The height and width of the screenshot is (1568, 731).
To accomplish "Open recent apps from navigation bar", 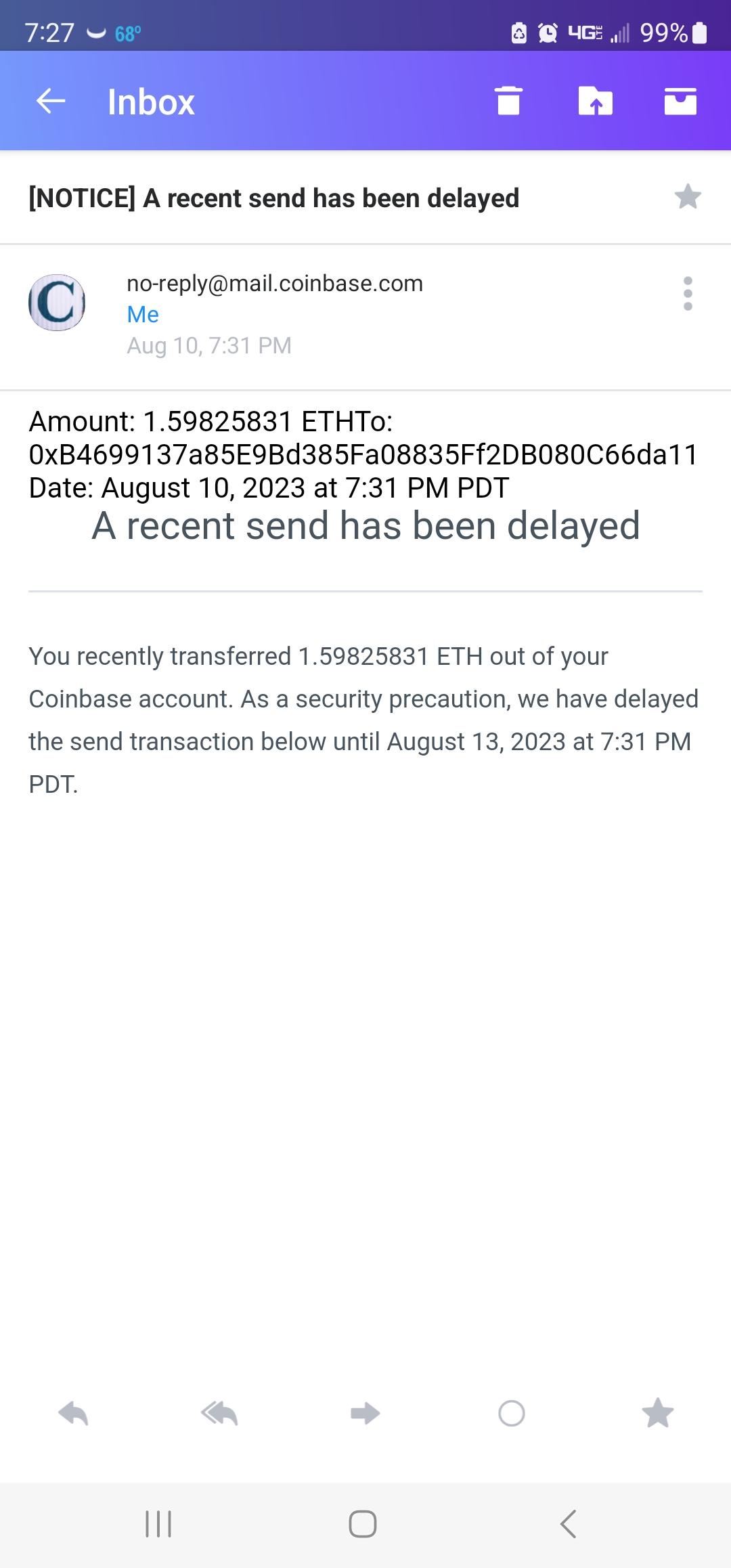I will pyautogui.click(x=158, y=1524).
